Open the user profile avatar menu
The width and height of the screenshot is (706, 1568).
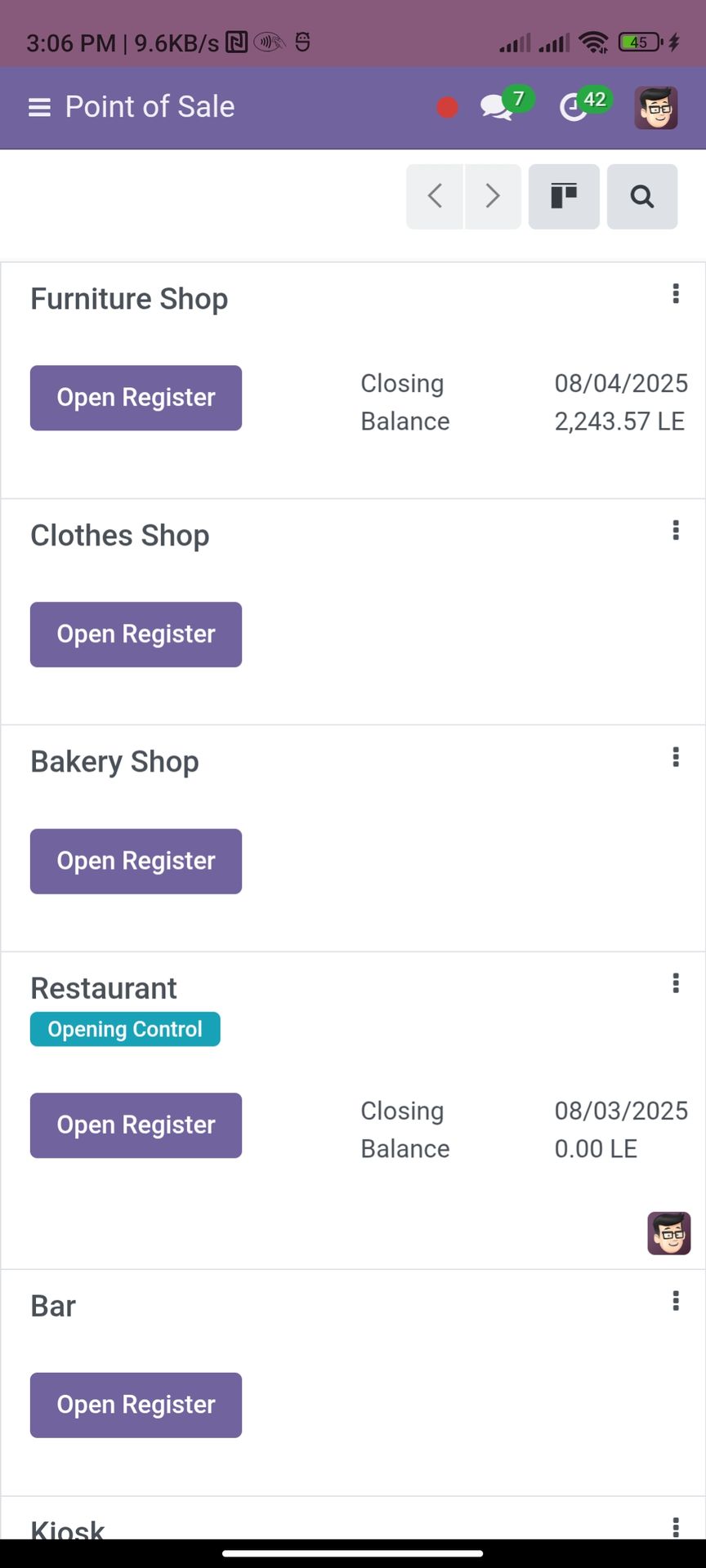655,107
